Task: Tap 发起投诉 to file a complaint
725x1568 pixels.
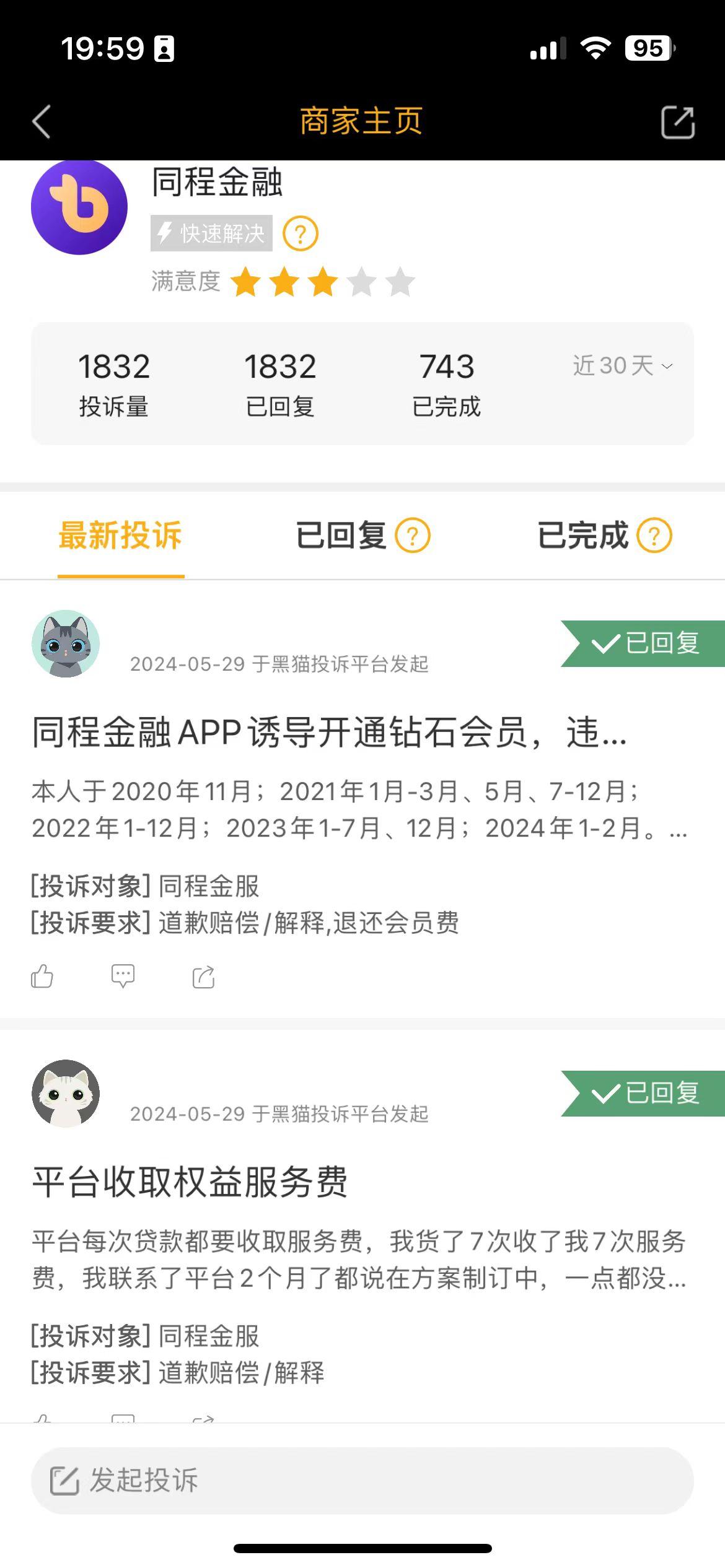Action: 362,1480
